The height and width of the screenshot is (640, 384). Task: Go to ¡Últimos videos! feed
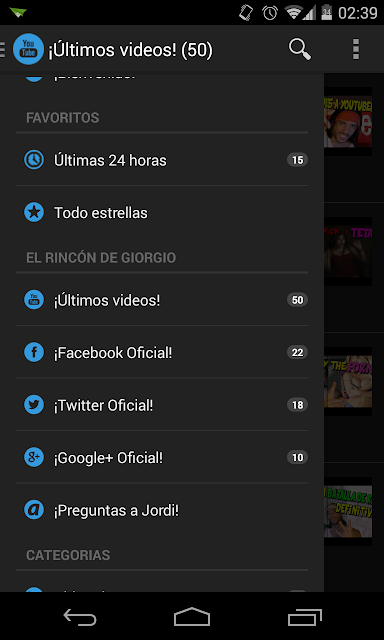(162, 300)
